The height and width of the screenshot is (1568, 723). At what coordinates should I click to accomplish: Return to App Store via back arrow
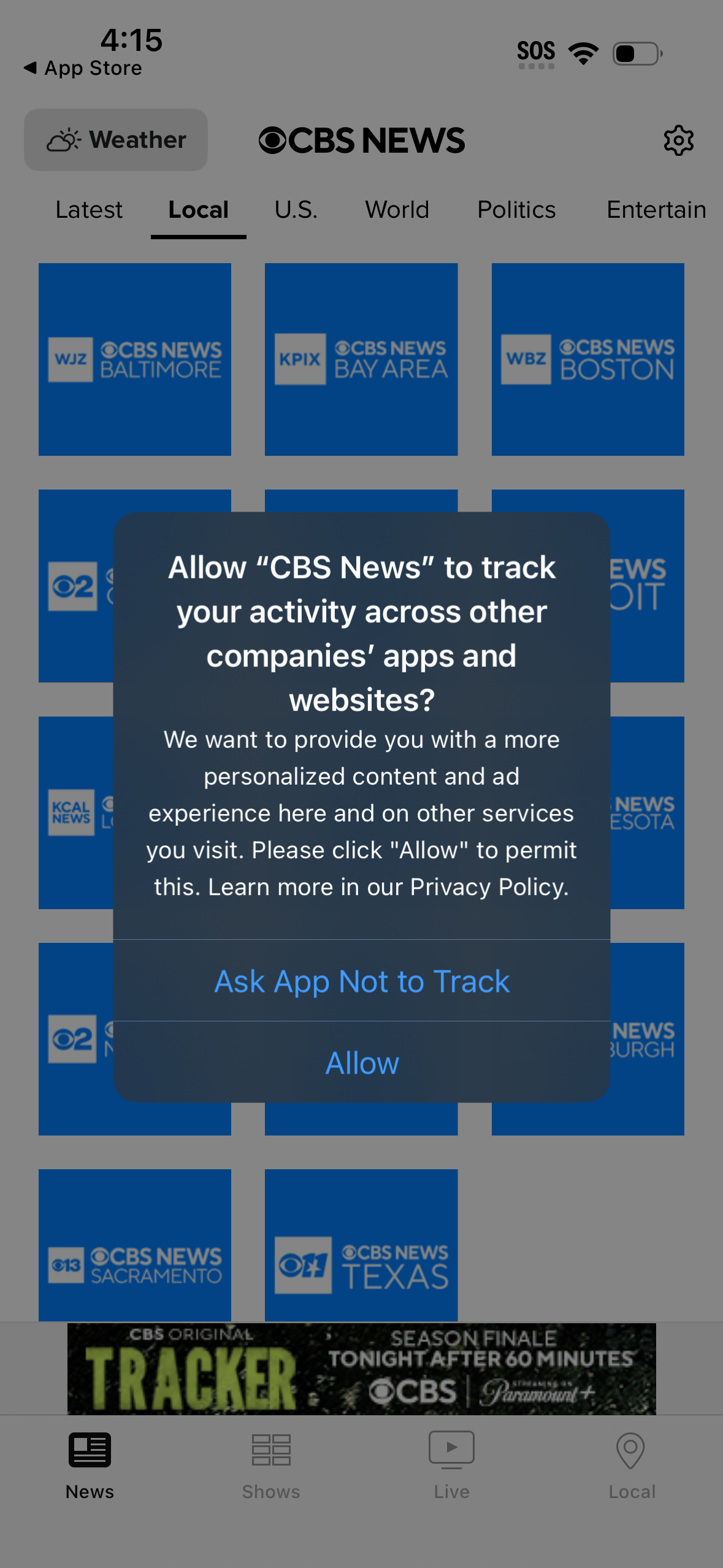[83, 67]
